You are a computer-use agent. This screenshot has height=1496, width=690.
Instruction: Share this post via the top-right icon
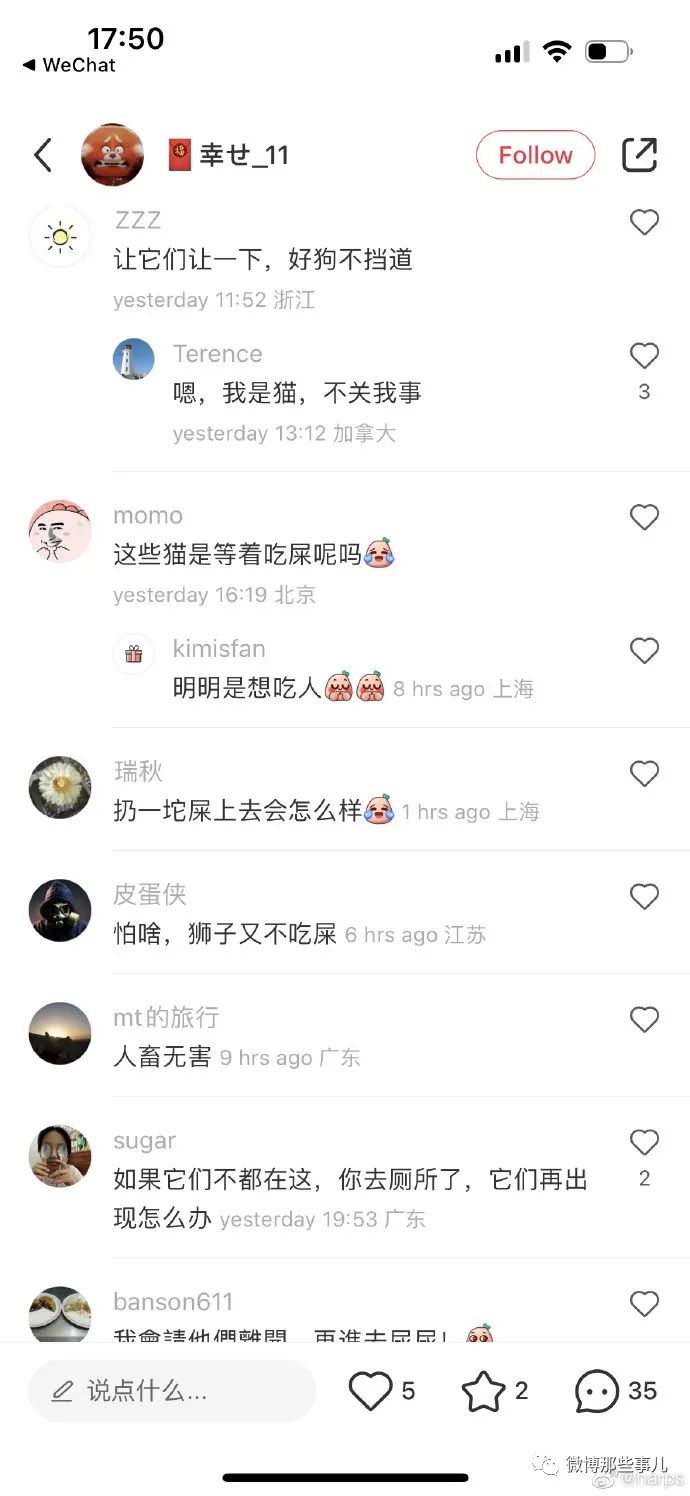639,155
